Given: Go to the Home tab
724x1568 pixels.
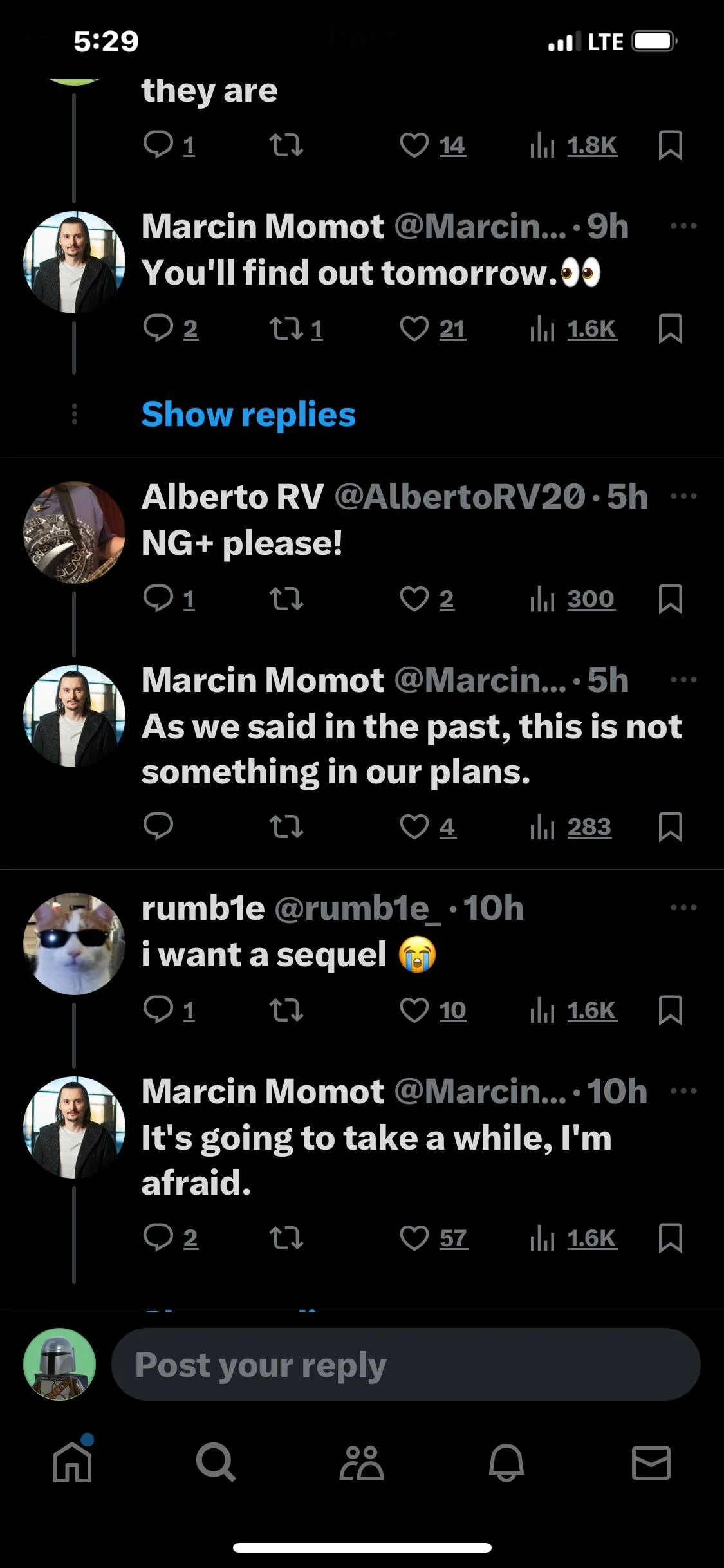Looking at the screenshot, I should click(x=72, y=1462).
